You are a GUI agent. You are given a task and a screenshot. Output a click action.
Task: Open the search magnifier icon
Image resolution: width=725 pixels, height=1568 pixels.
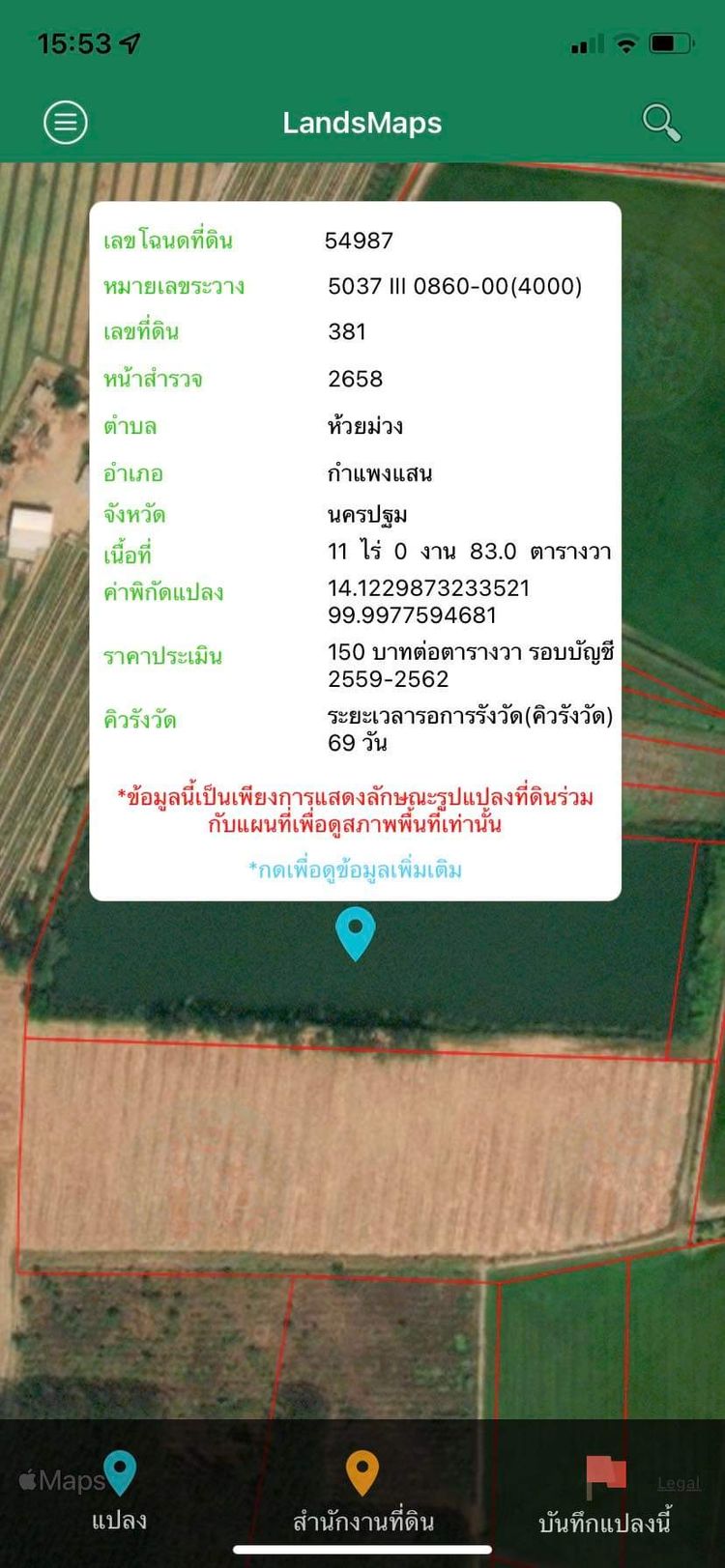(661, 123)
